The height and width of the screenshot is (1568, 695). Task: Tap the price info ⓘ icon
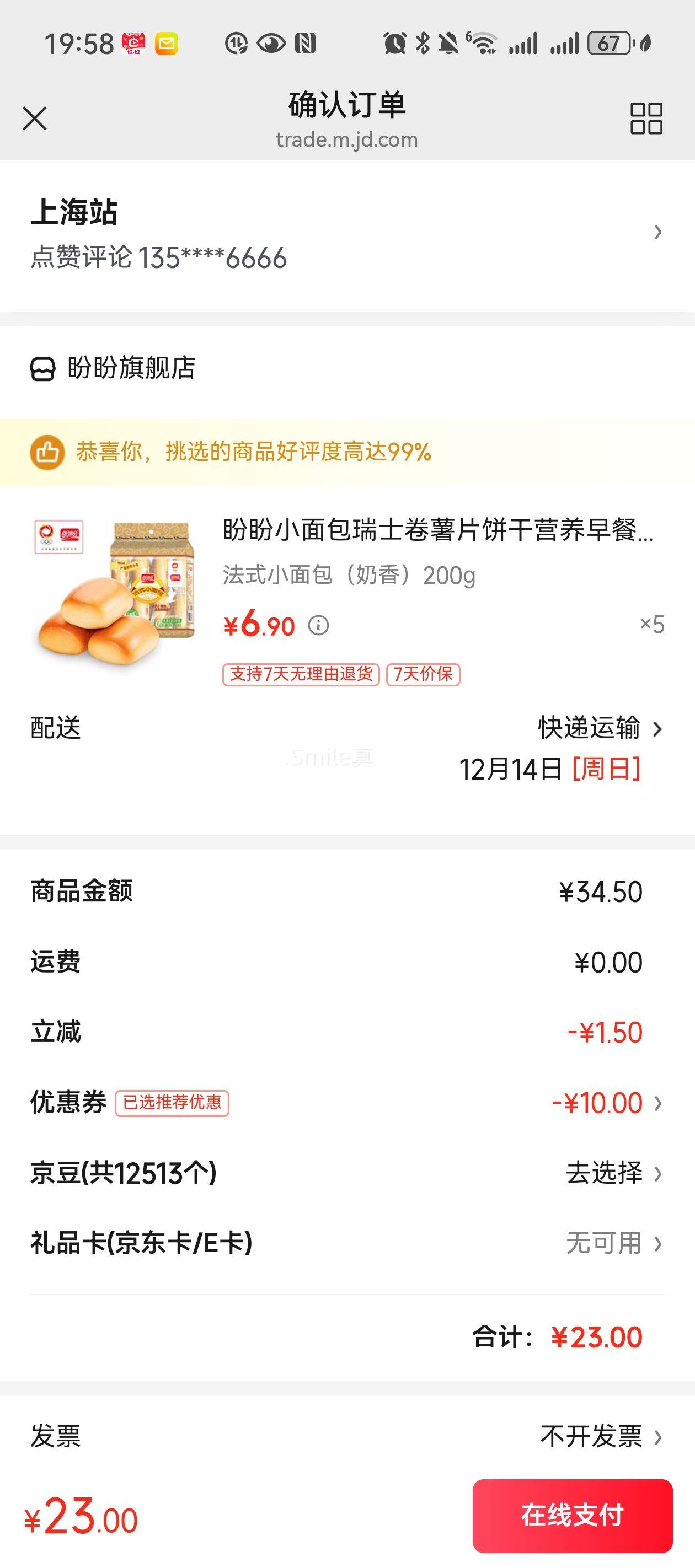coord(319,625)
